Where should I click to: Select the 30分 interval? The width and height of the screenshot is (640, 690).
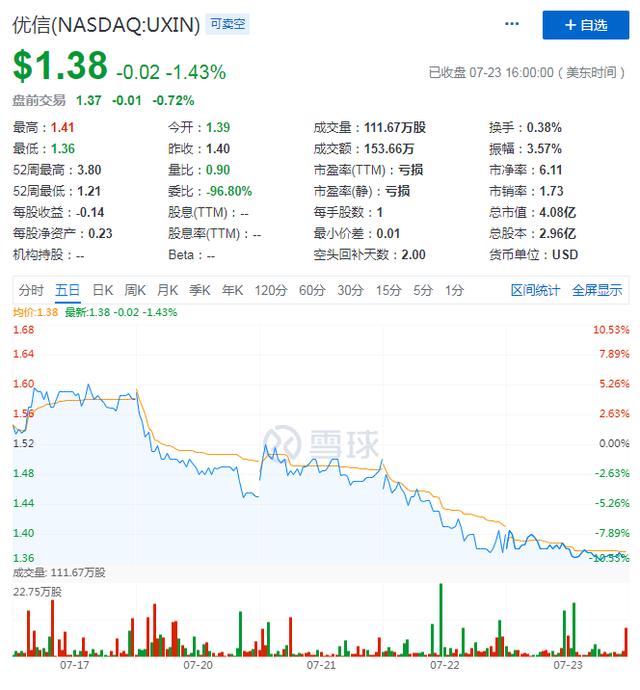tap(350, 290)
